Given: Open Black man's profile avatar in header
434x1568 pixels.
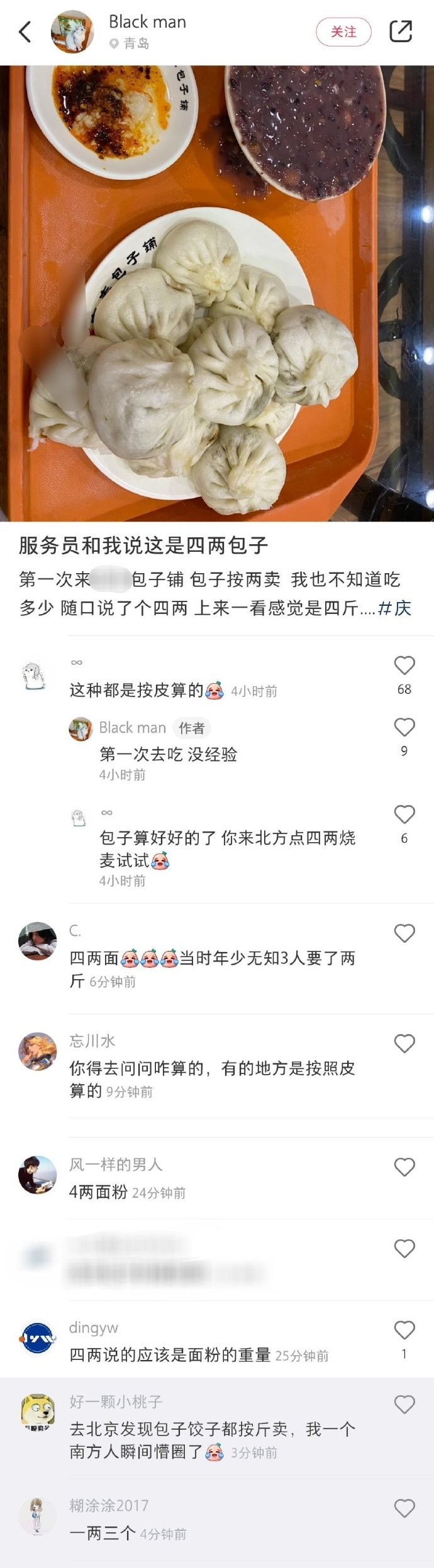Looking at the screenshot, I should point(72,31).
